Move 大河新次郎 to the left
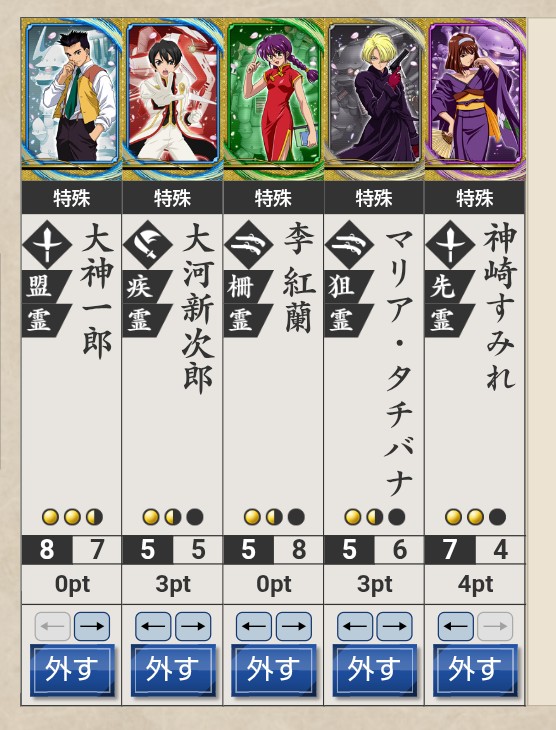 tap(153, 627)
